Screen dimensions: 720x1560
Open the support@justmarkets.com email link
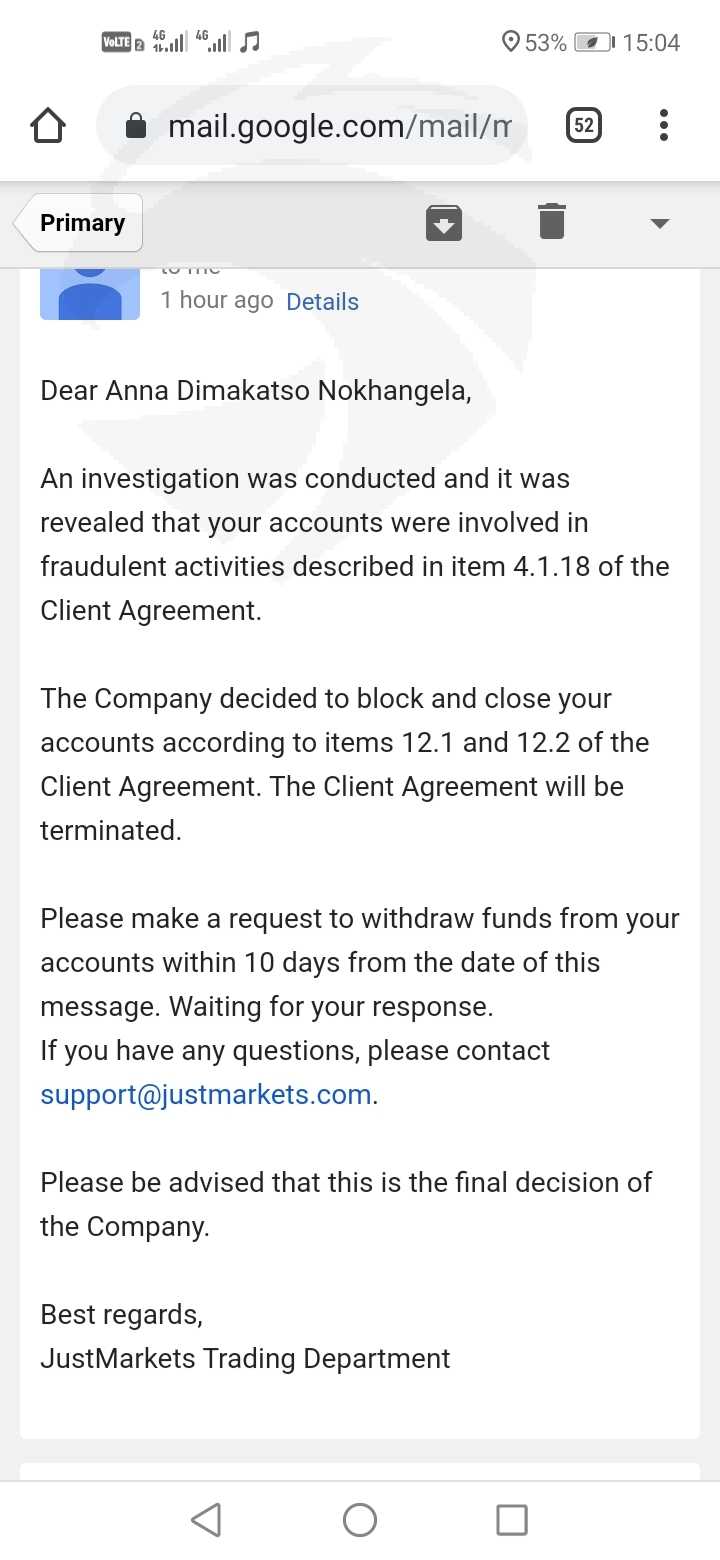click(x=206, y=1094)
